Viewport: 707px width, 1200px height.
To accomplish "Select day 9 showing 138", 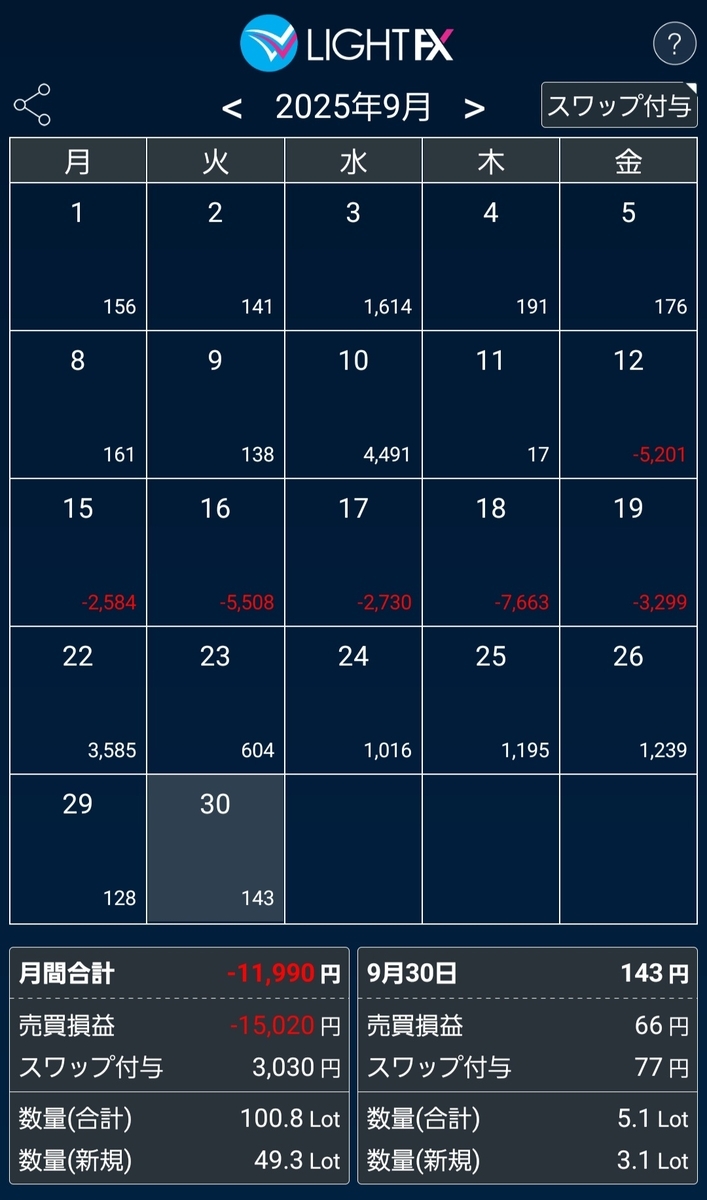I will pos(216,404).
